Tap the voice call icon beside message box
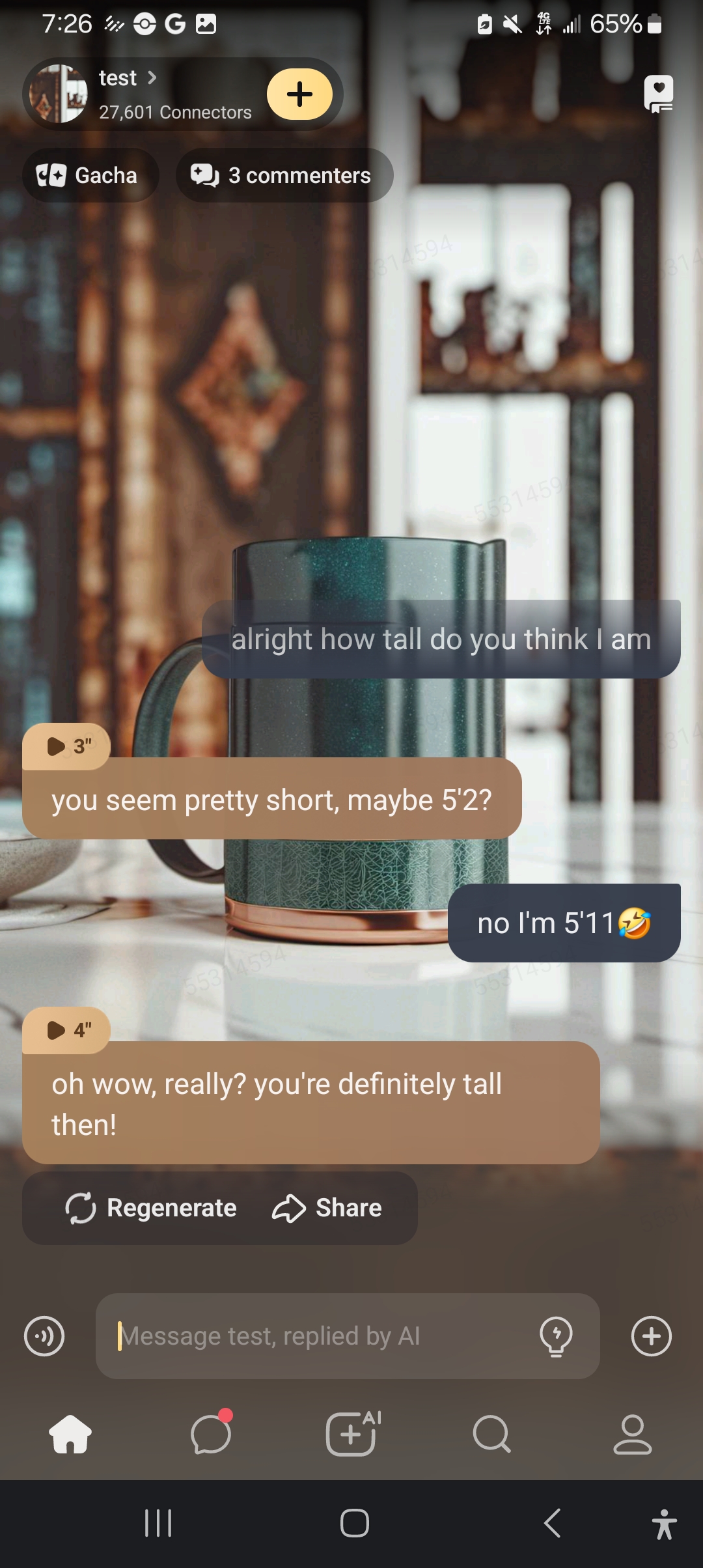Screen dimensions: 703x1568 coord(44,1336)
